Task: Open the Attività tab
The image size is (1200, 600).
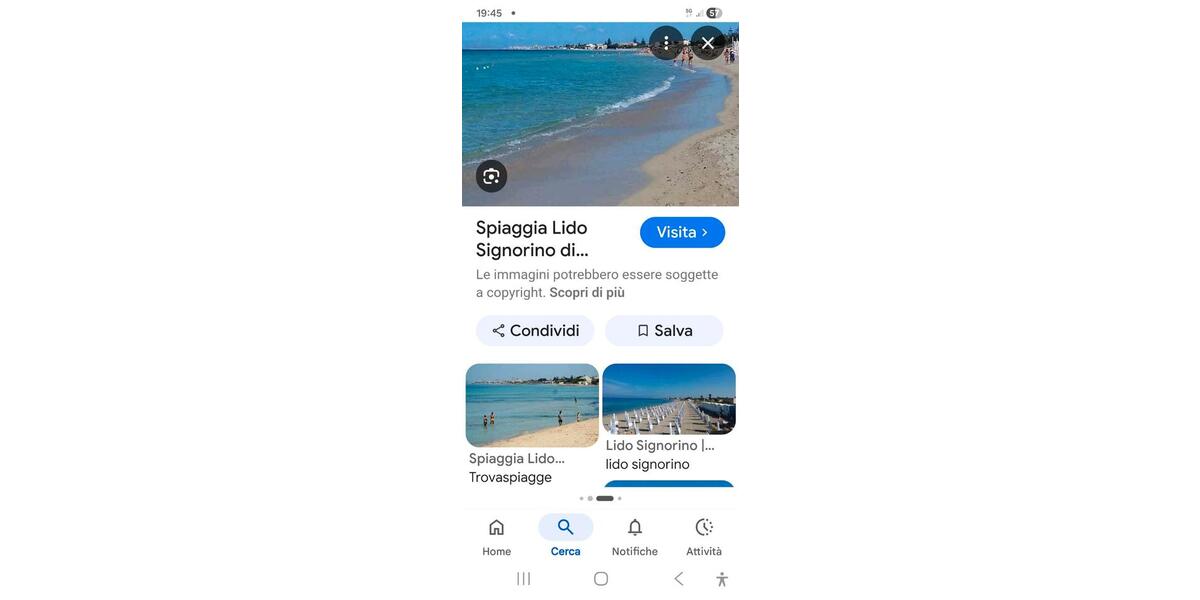Action: [704, 537]
